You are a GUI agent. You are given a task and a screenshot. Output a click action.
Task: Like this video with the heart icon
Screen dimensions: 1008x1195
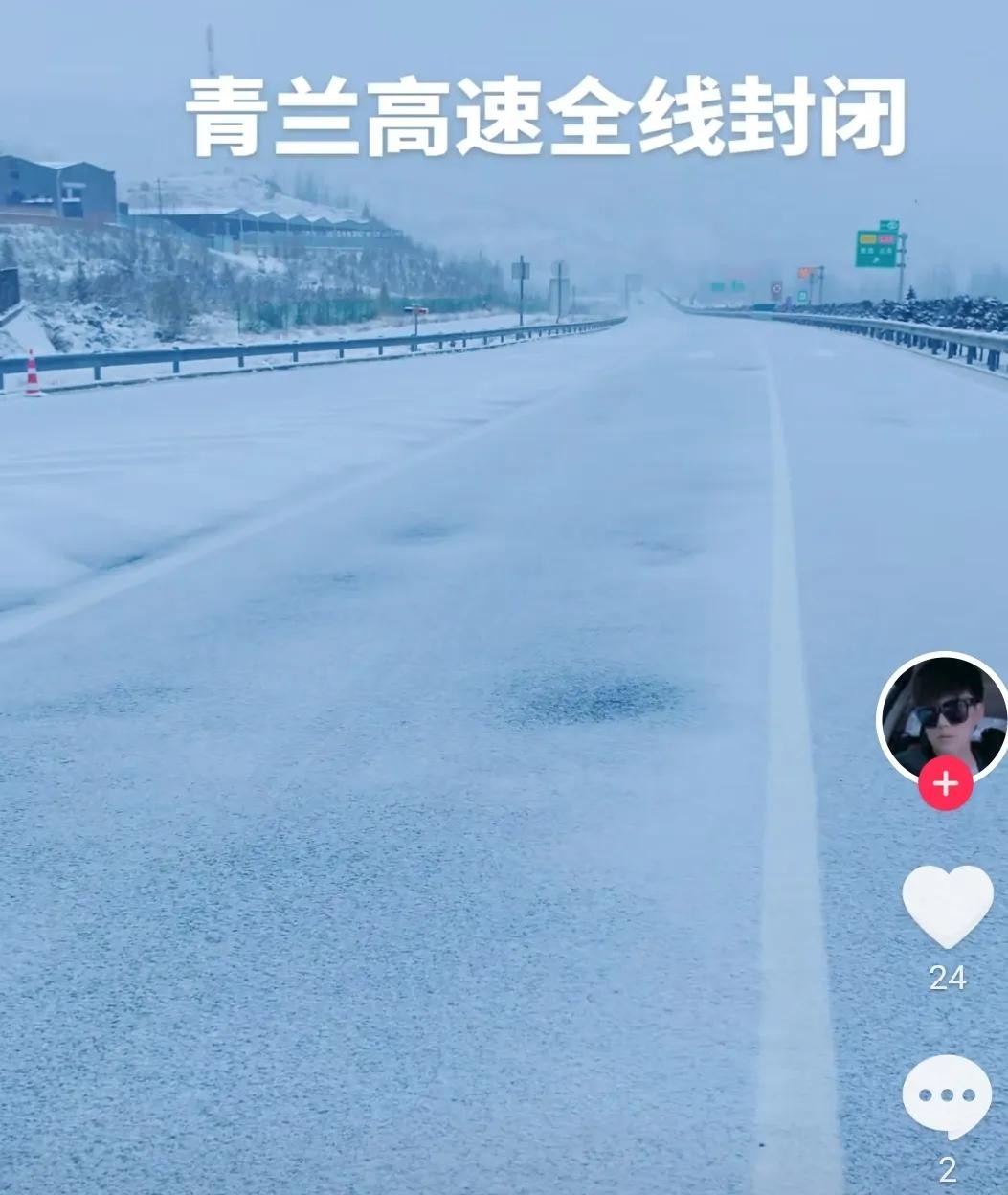tap(948, 904)
